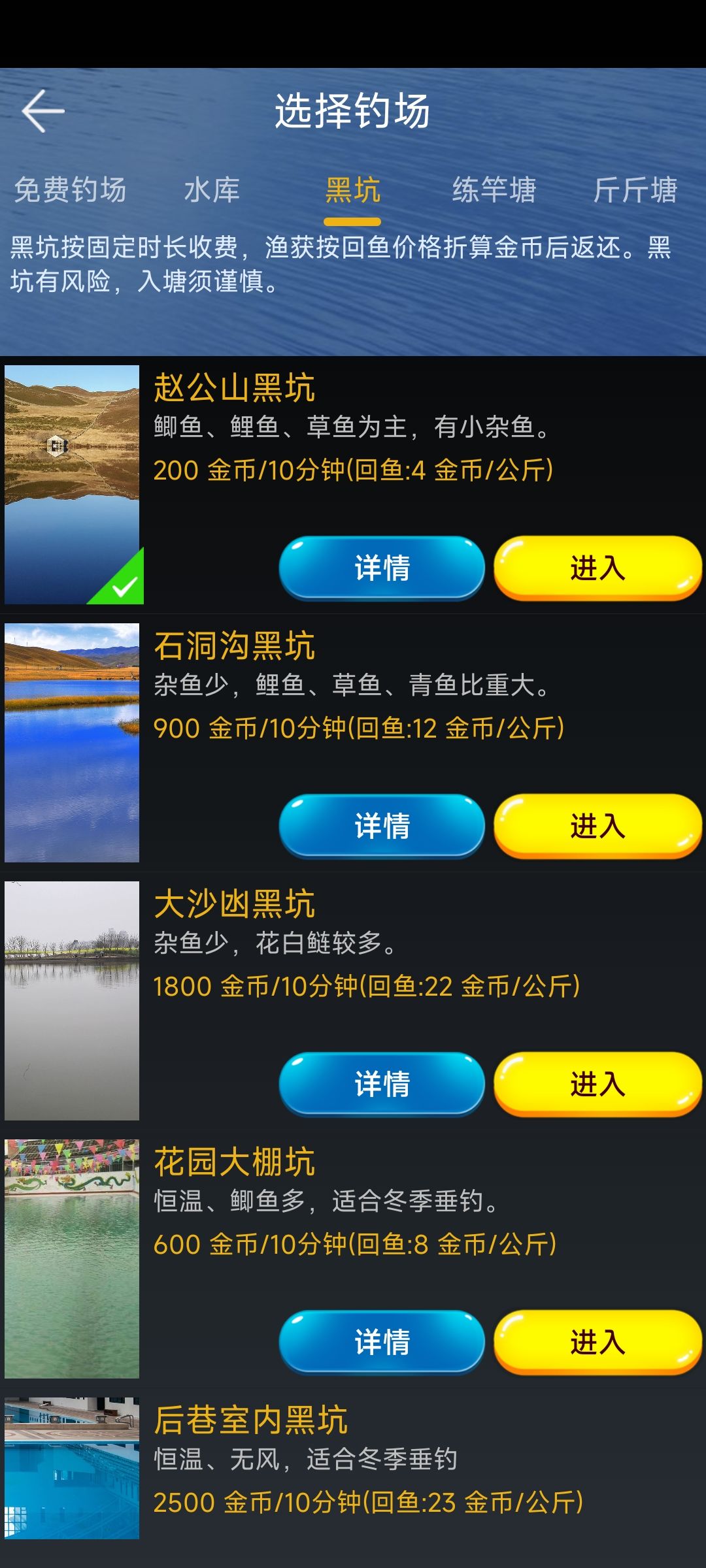This screenshot has width=706, height=1568.
Task: Choose the 大沙凼黑坑 image tile
Action: (72, 1001)
